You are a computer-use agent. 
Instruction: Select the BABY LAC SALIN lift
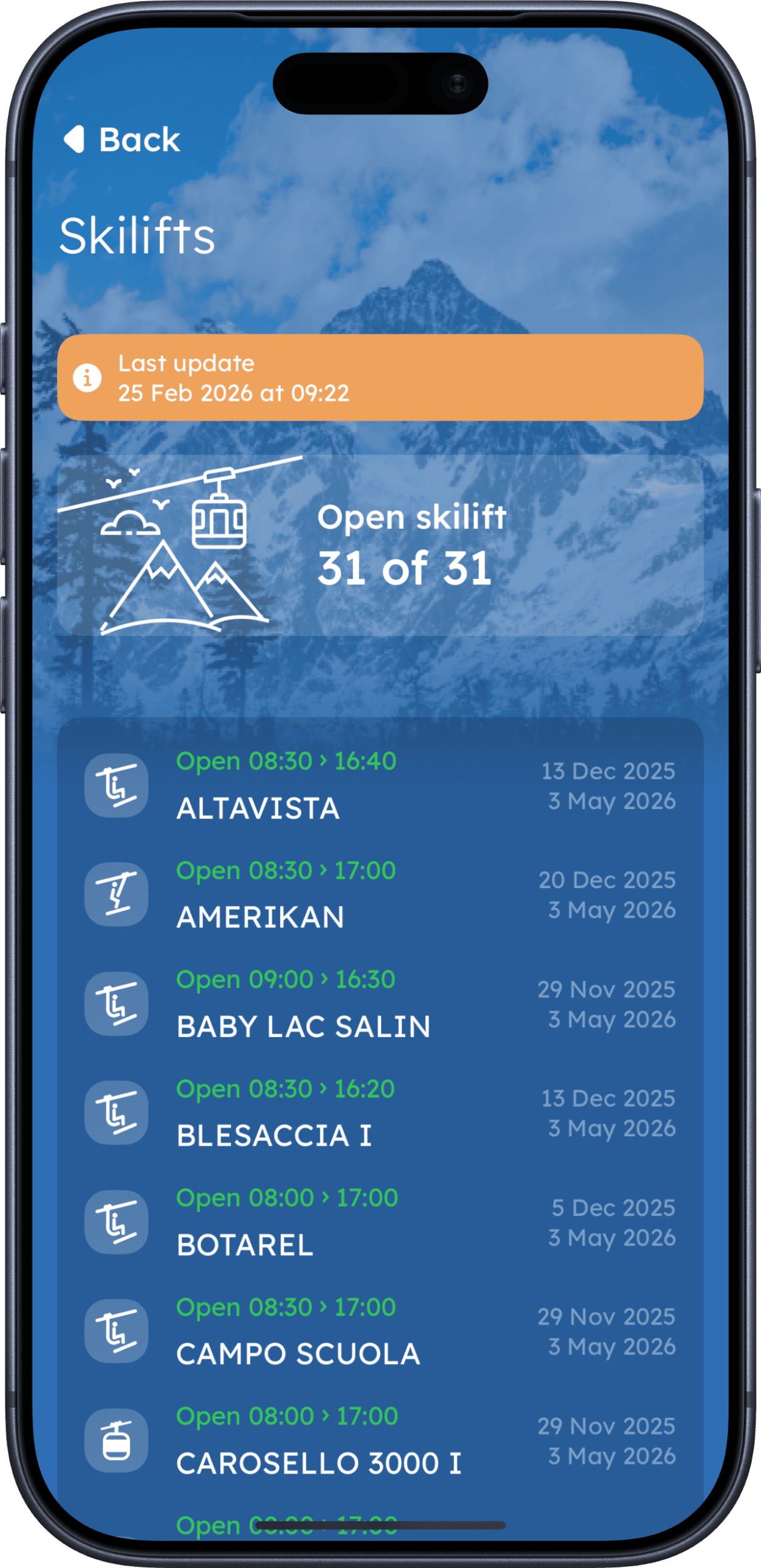[380, 1004]
